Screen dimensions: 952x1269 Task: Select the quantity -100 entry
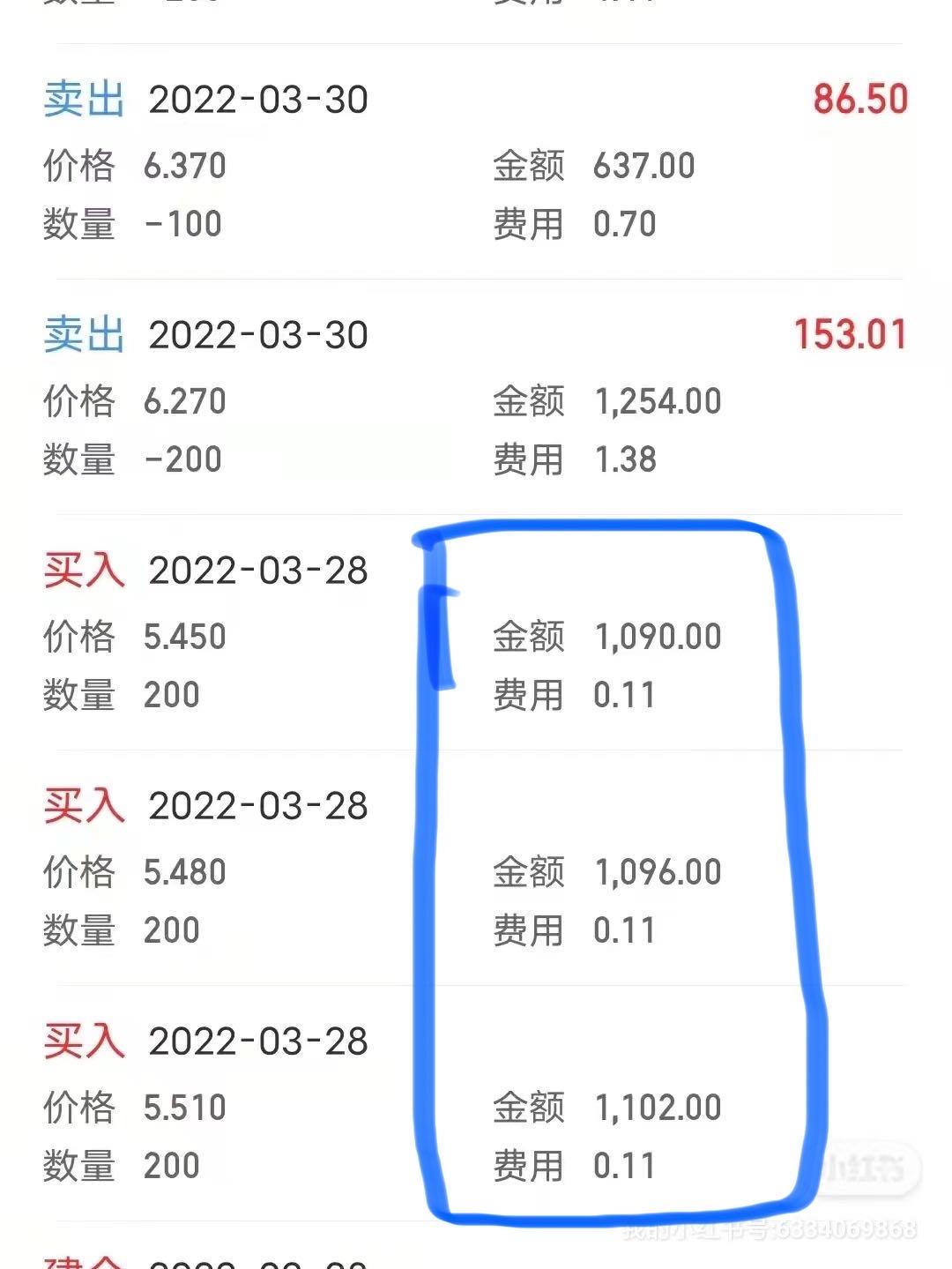179,224
